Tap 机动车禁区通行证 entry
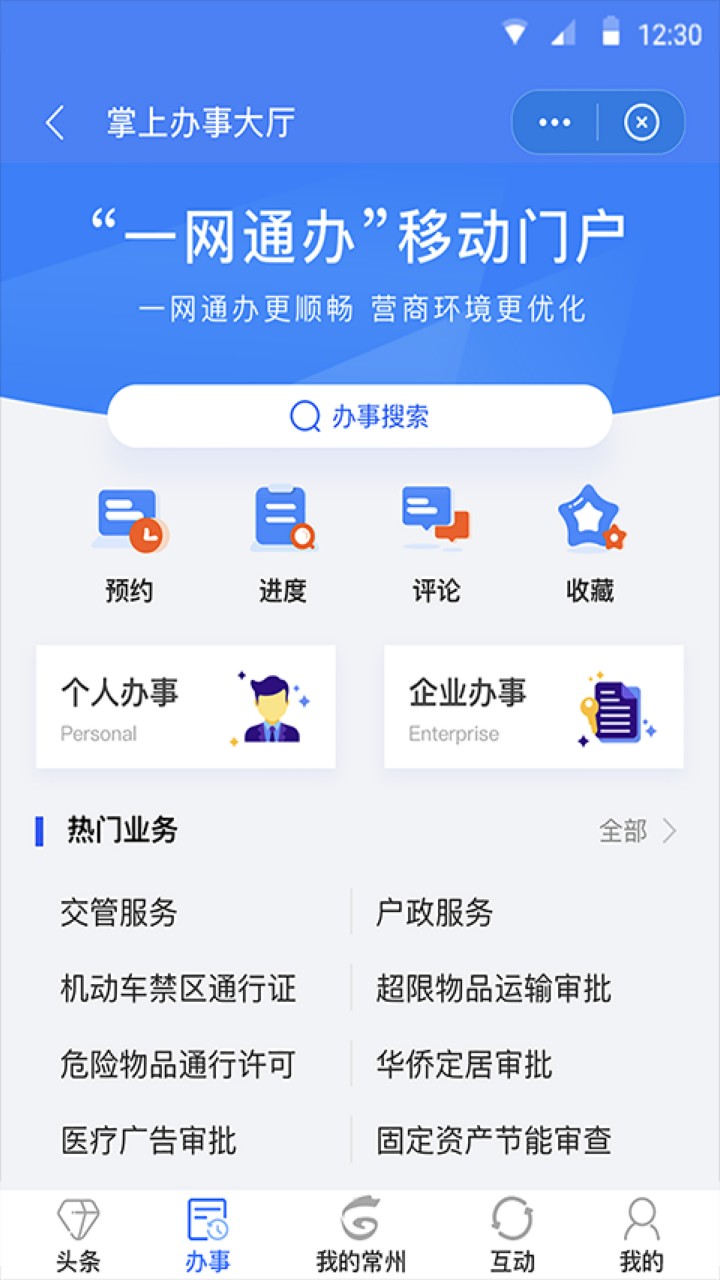Image resolution: width=720 pixels, height=1280 pixels. coord(177,988)
